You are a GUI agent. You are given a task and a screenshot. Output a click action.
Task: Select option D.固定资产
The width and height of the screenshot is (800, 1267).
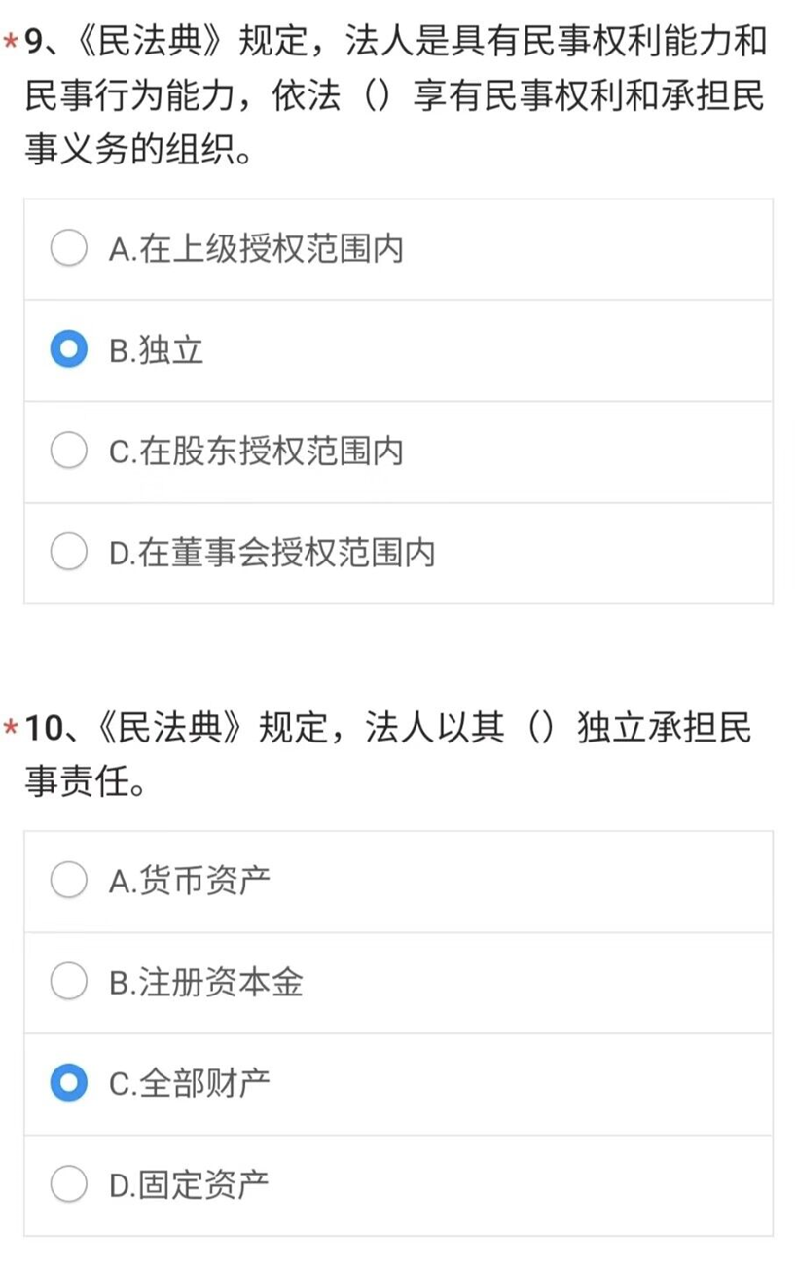pyautogui.click(x=69, y=1185)
